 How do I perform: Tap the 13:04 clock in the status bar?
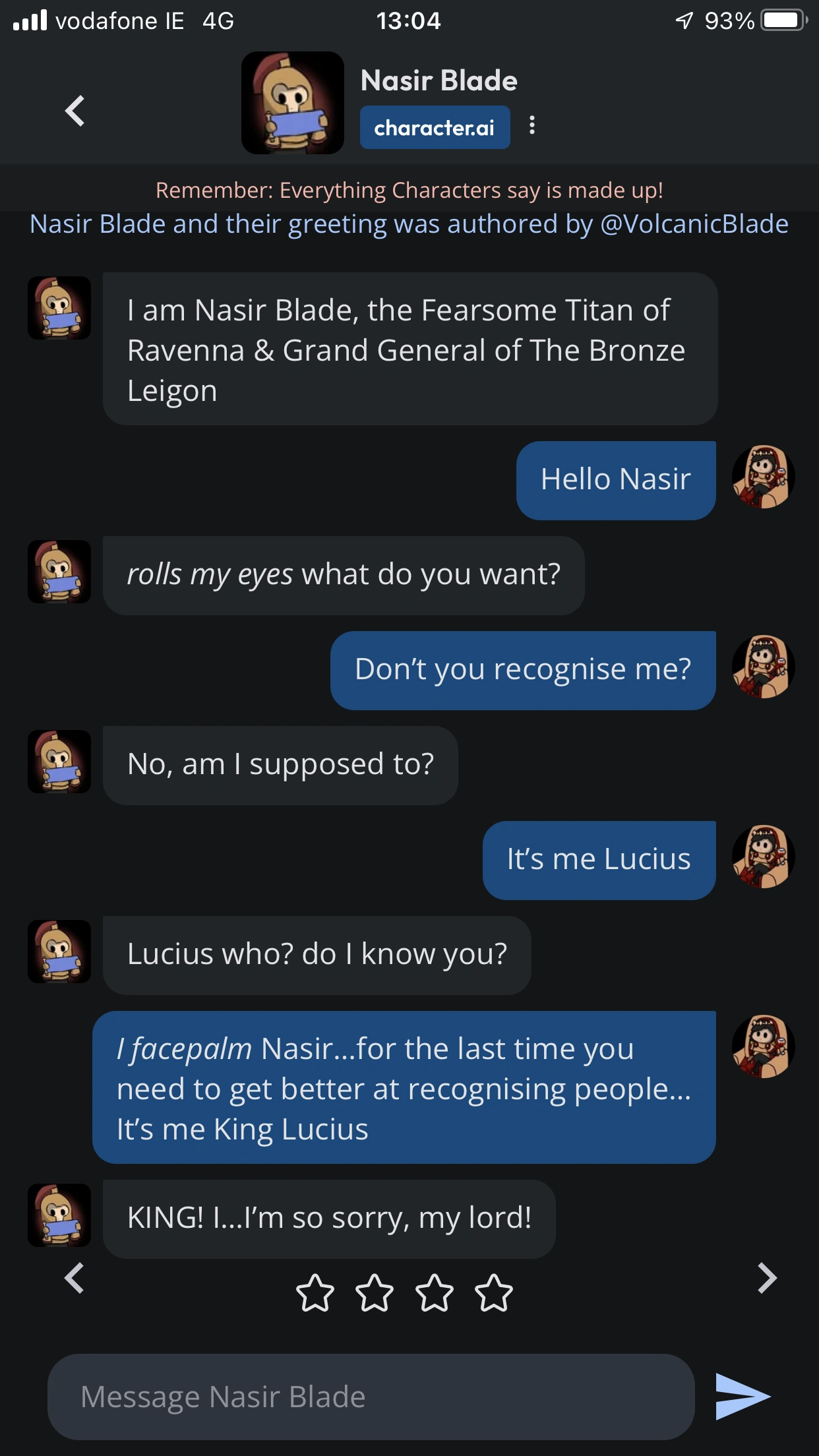click(409, 20)
